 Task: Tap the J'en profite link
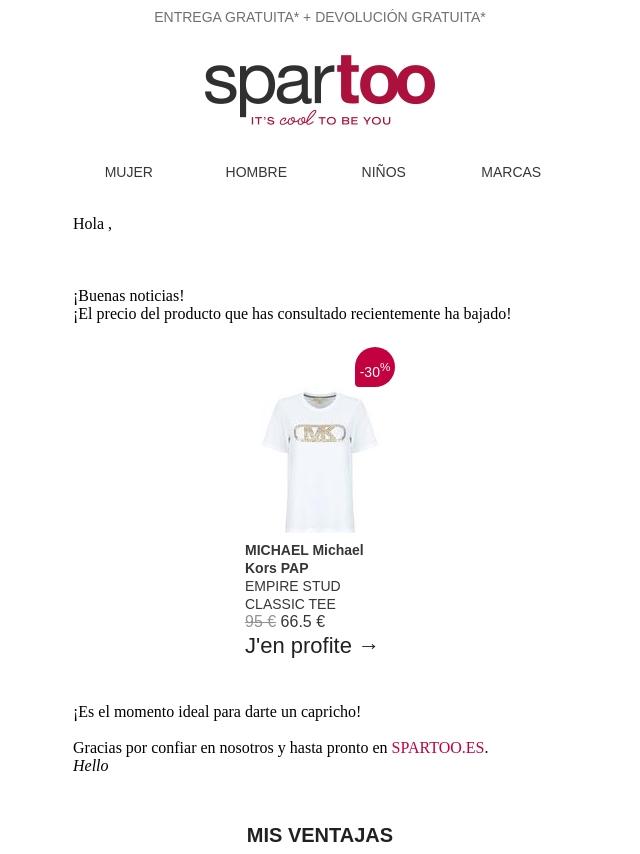tap(312, 646)
